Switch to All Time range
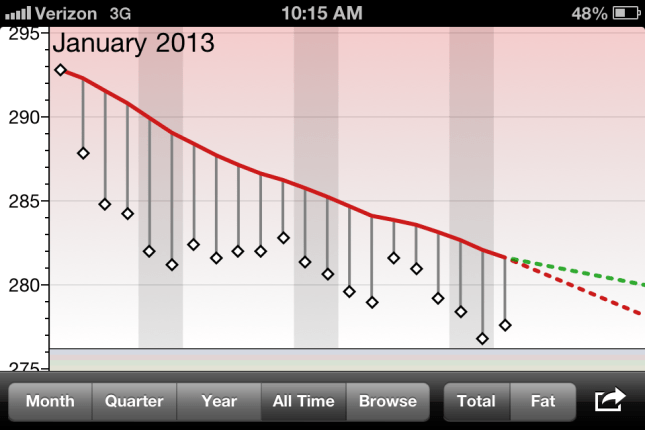 tap(303, 402)
